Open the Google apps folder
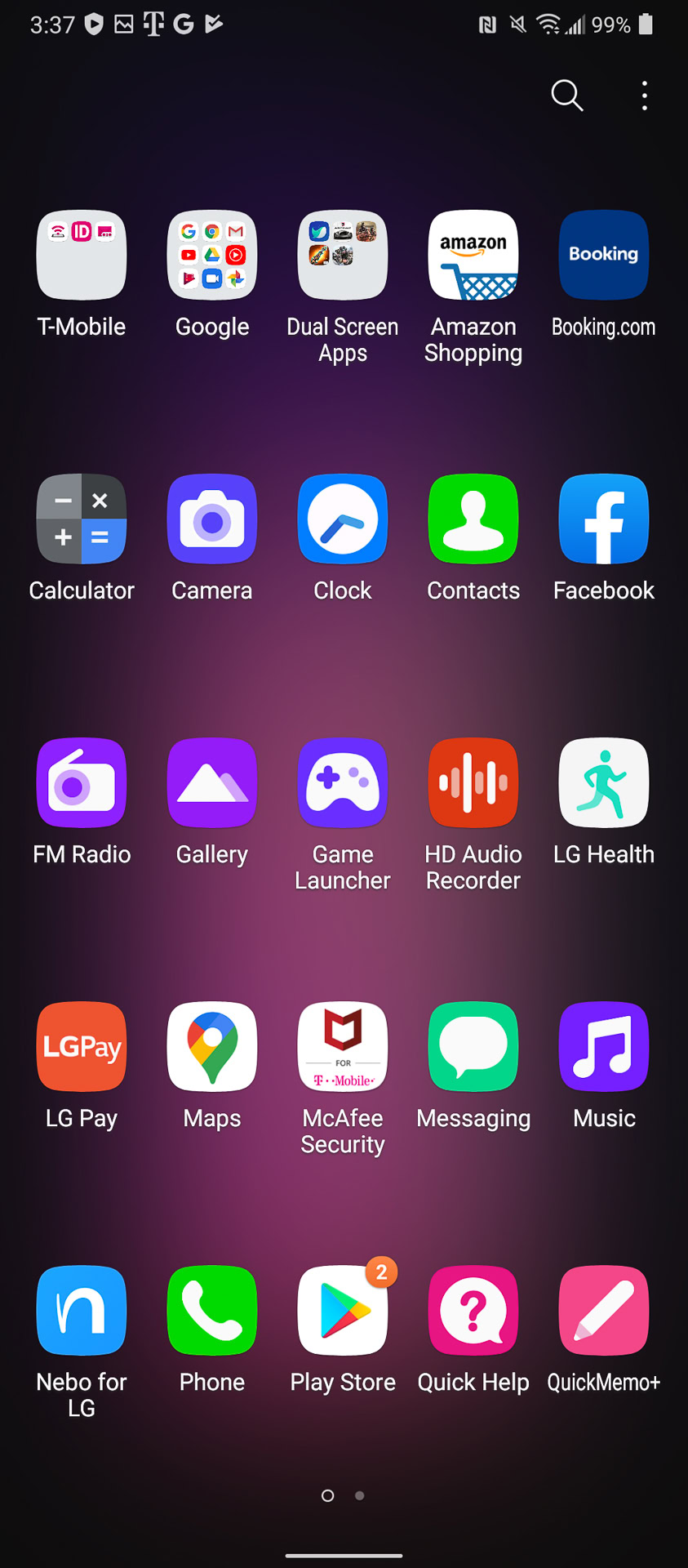688x1568 pixels. (212, 256)
